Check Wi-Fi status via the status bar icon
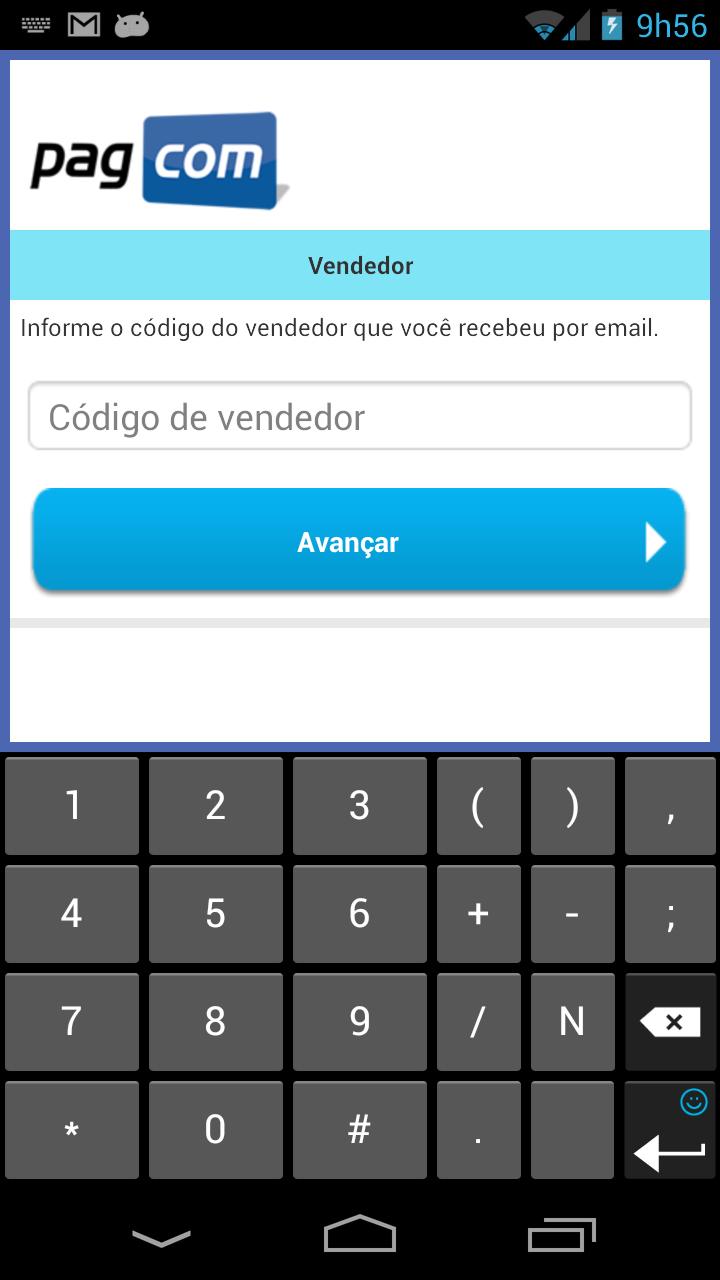This screenshot has width=720, height=1280. tap(543, 24)
